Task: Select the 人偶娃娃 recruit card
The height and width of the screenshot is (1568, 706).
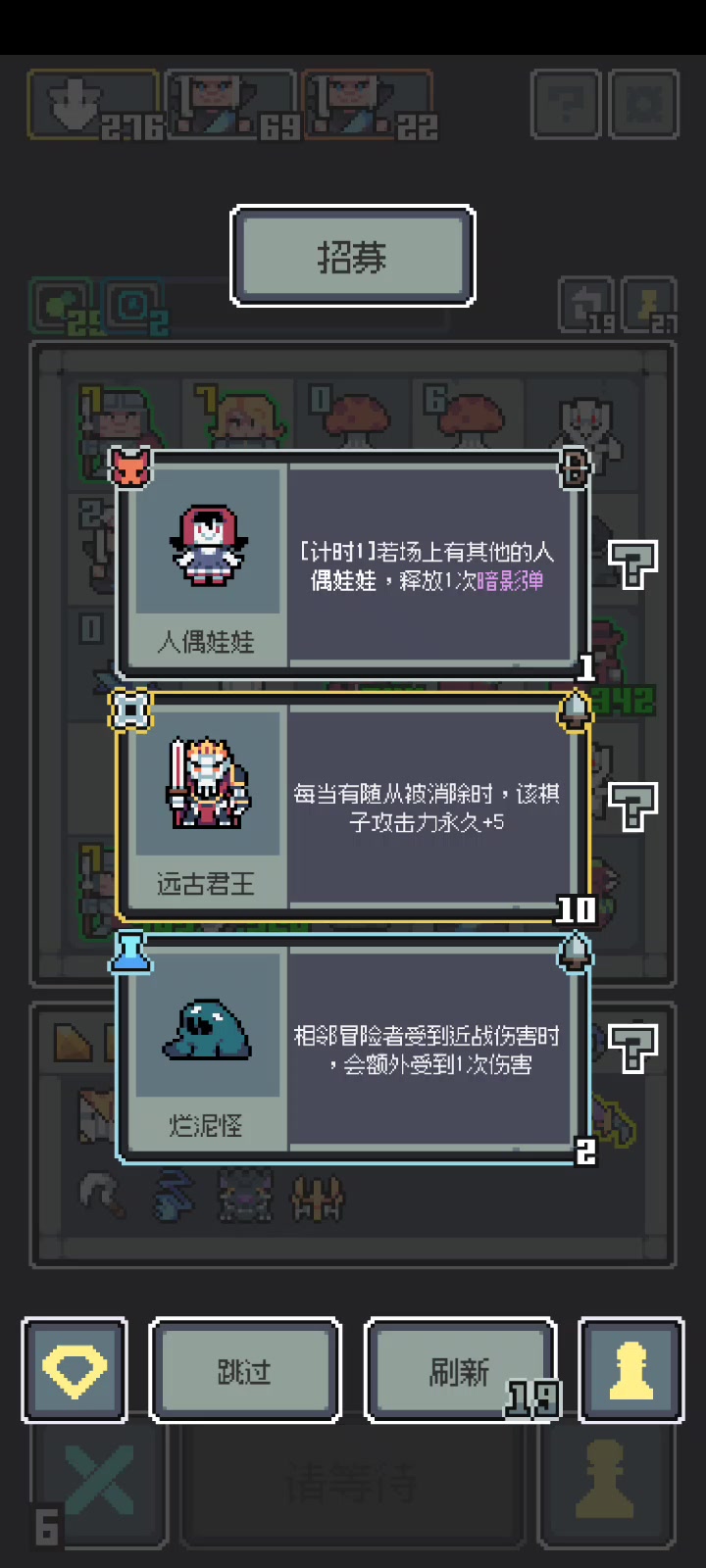Action: pyautogui.click(x=353, y=565)
